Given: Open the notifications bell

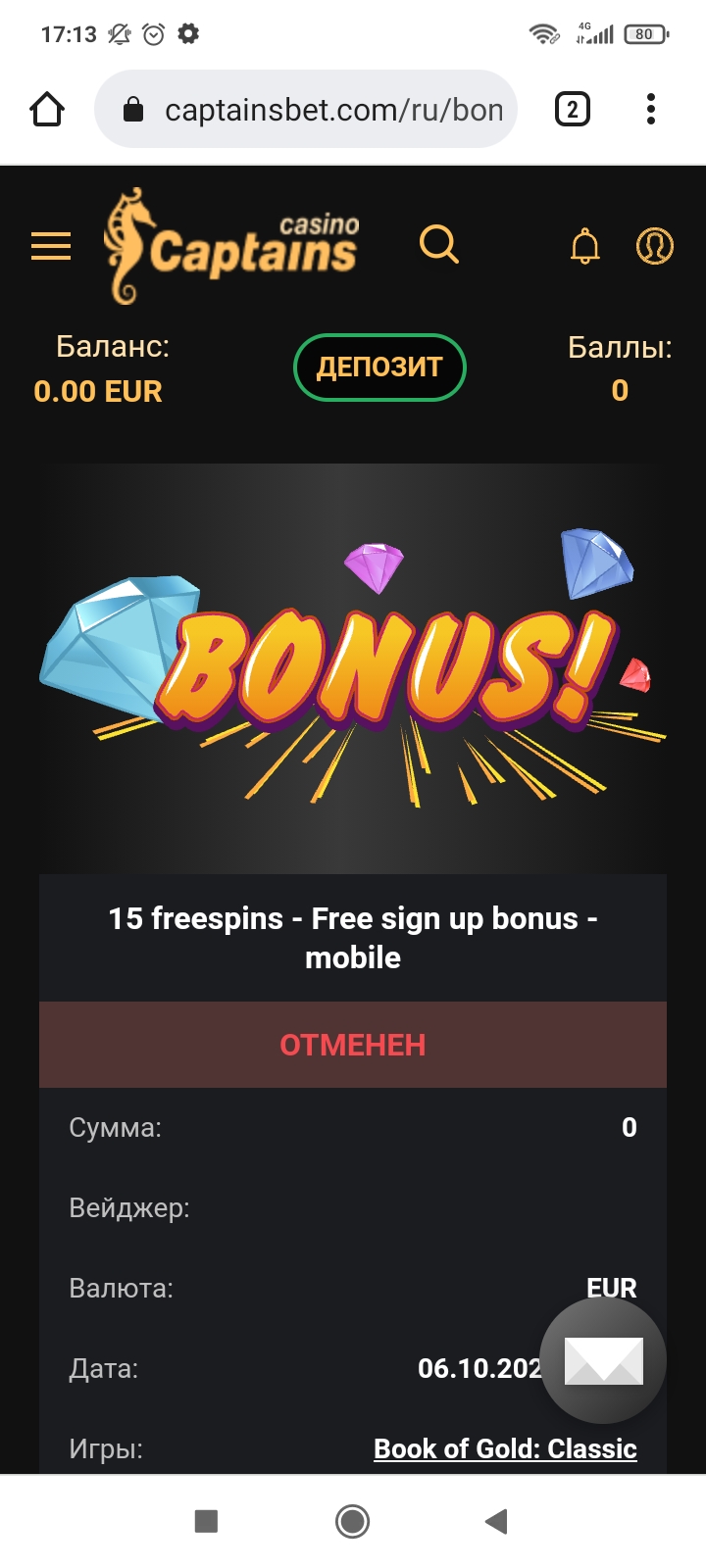Looking at the screenshot, I should (585, 246).
